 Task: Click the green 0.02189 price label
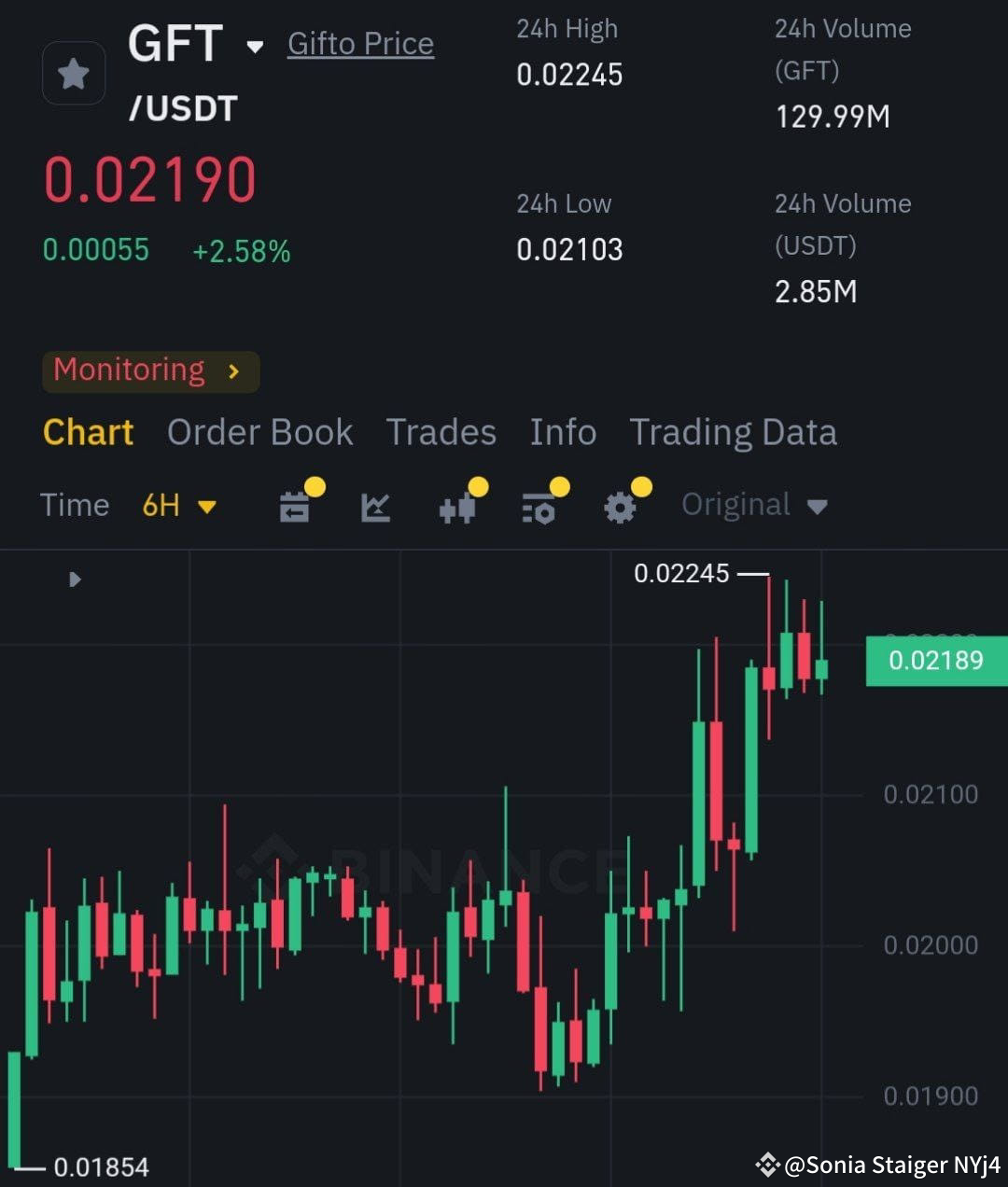[937, 661]
